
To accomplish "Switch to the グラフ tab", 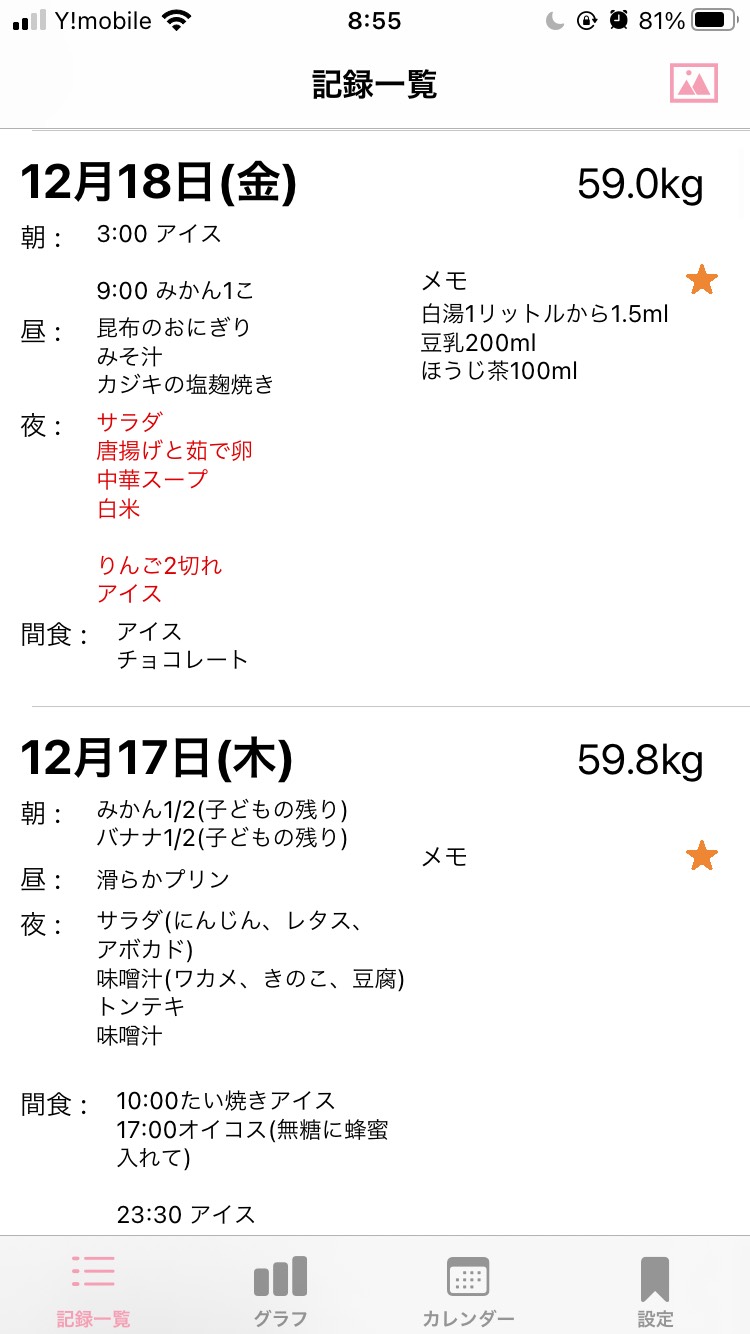I will click(280, 1291).
